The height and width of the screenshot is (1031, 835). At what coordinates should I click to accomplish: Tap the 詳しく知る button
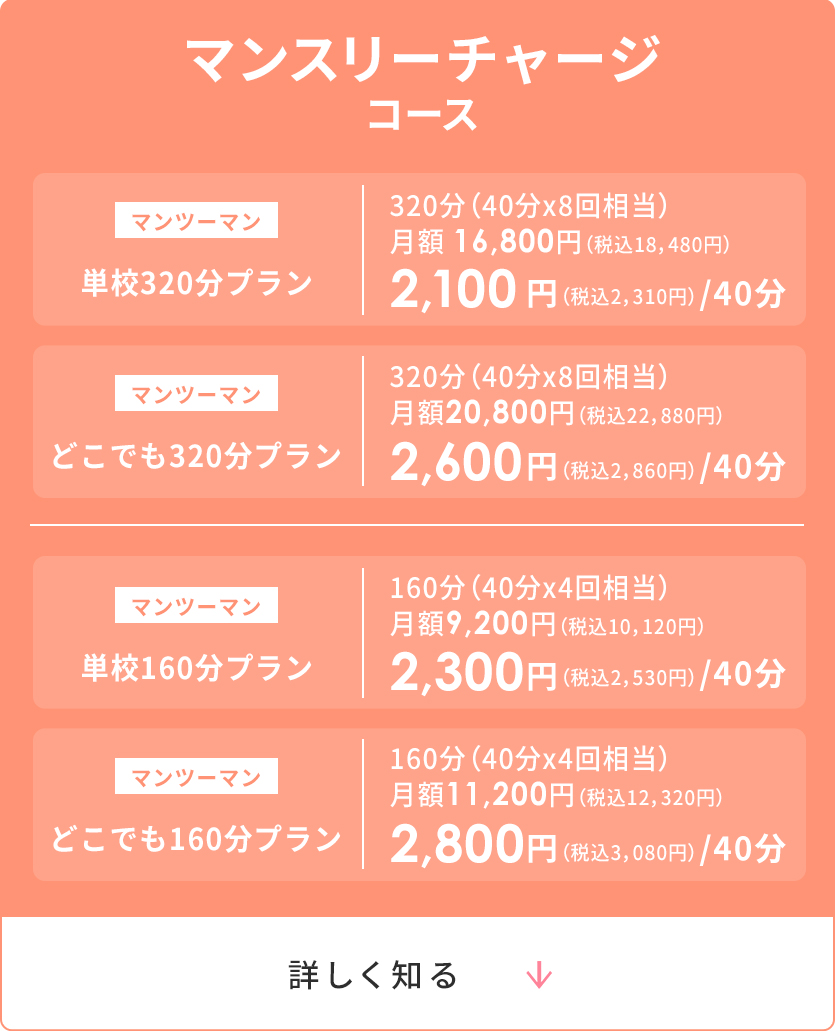(417, 973)
